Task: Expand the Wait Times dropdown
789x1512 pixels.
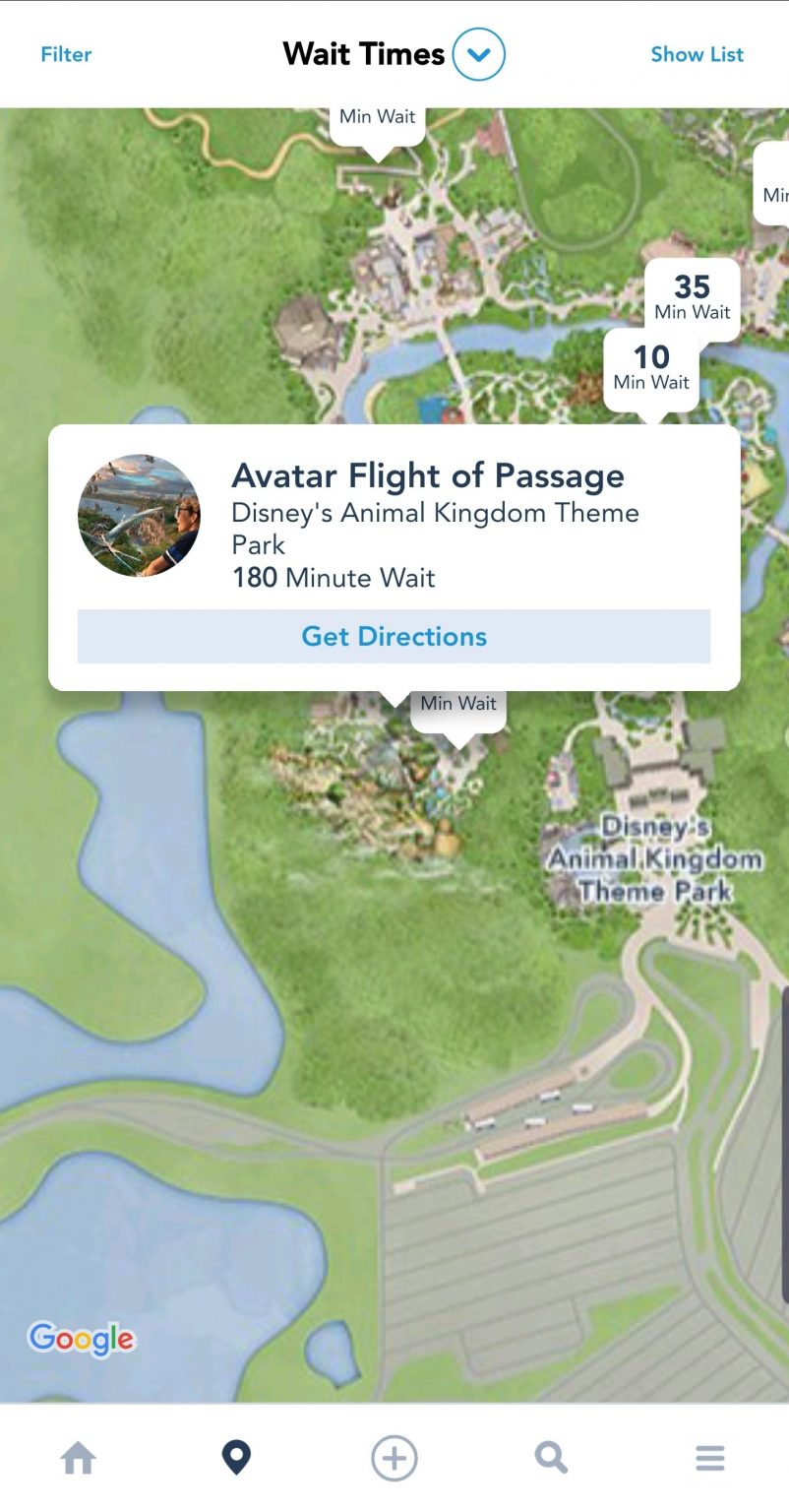Action: [x=478, y=54]
